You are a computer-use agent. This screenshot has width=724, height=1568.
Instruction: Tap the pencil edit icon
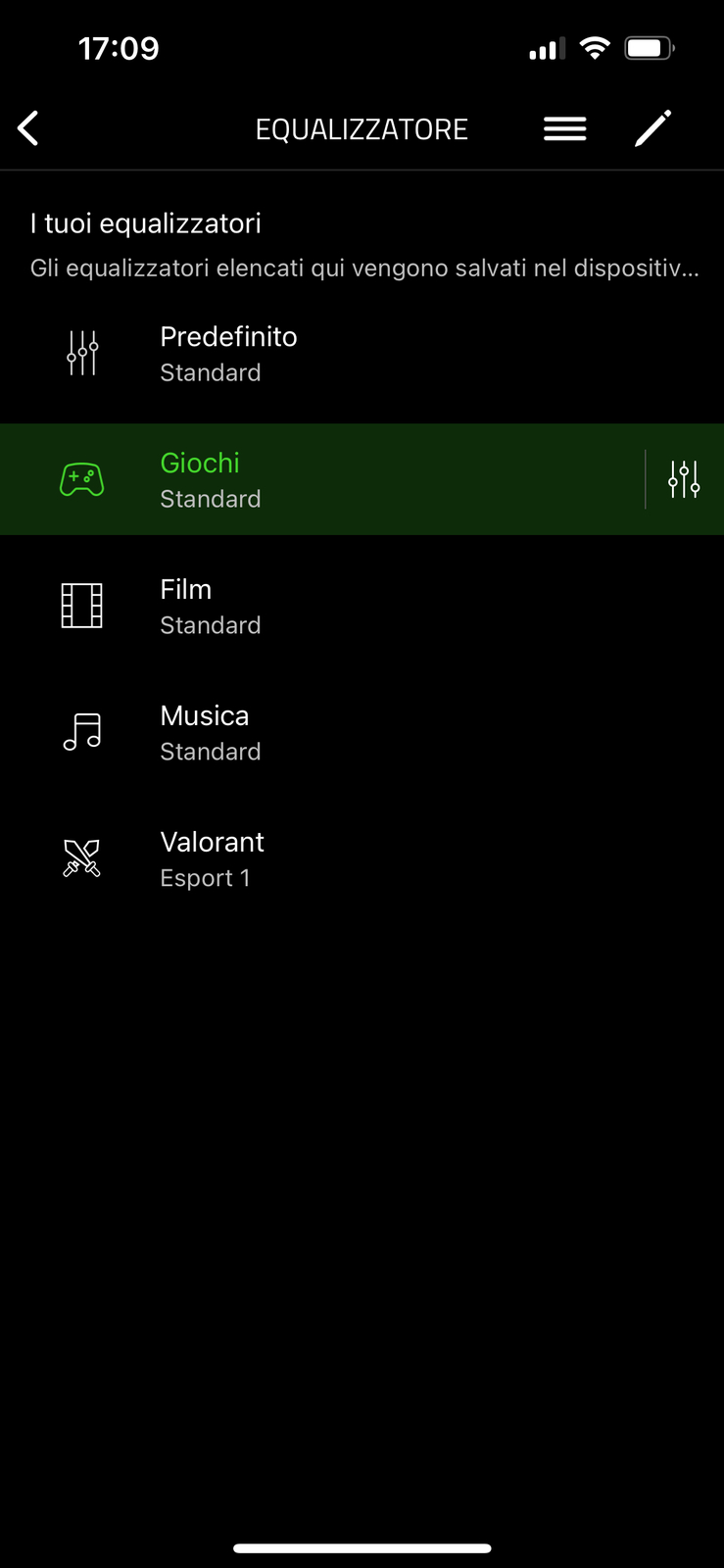(652, 128)
